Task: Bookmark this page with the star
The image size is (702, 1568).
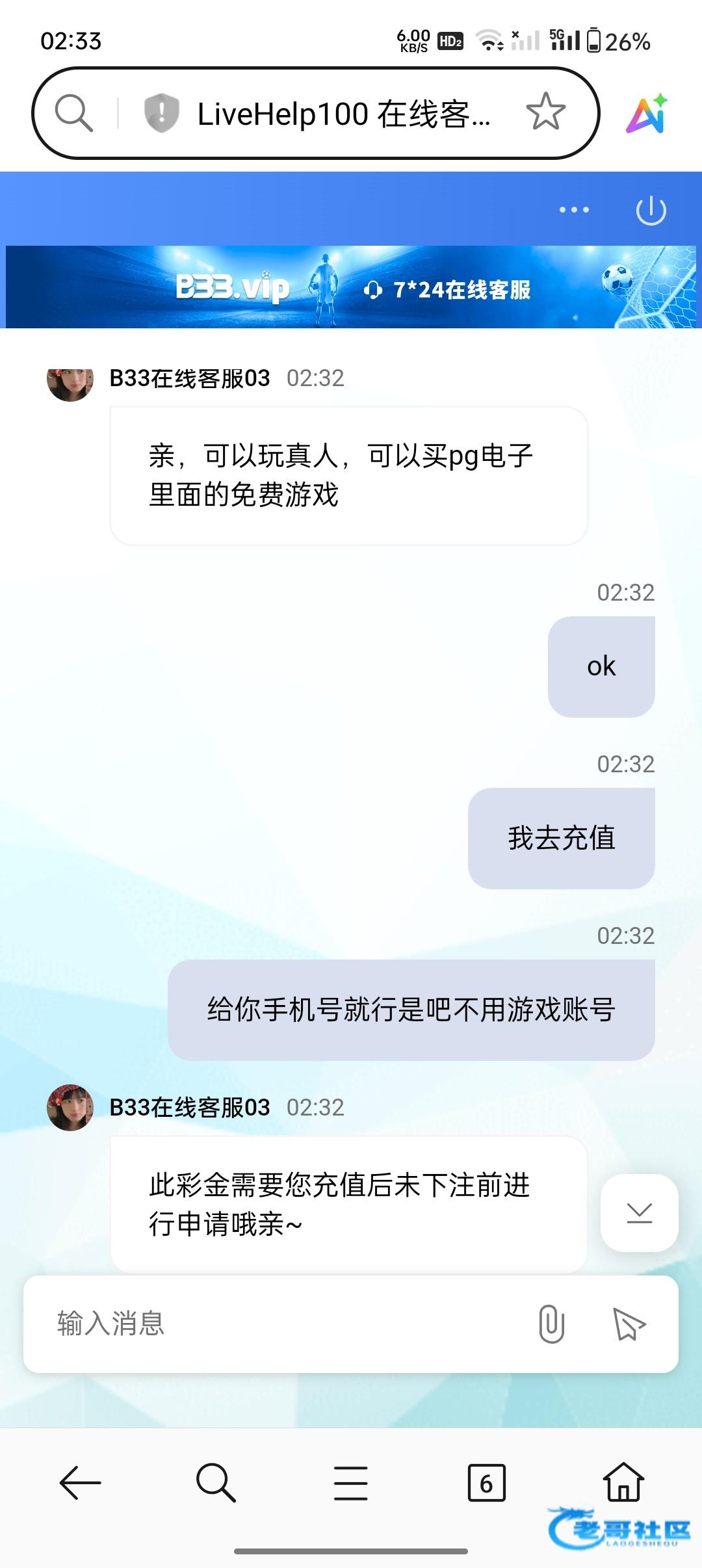Action: 545,112
